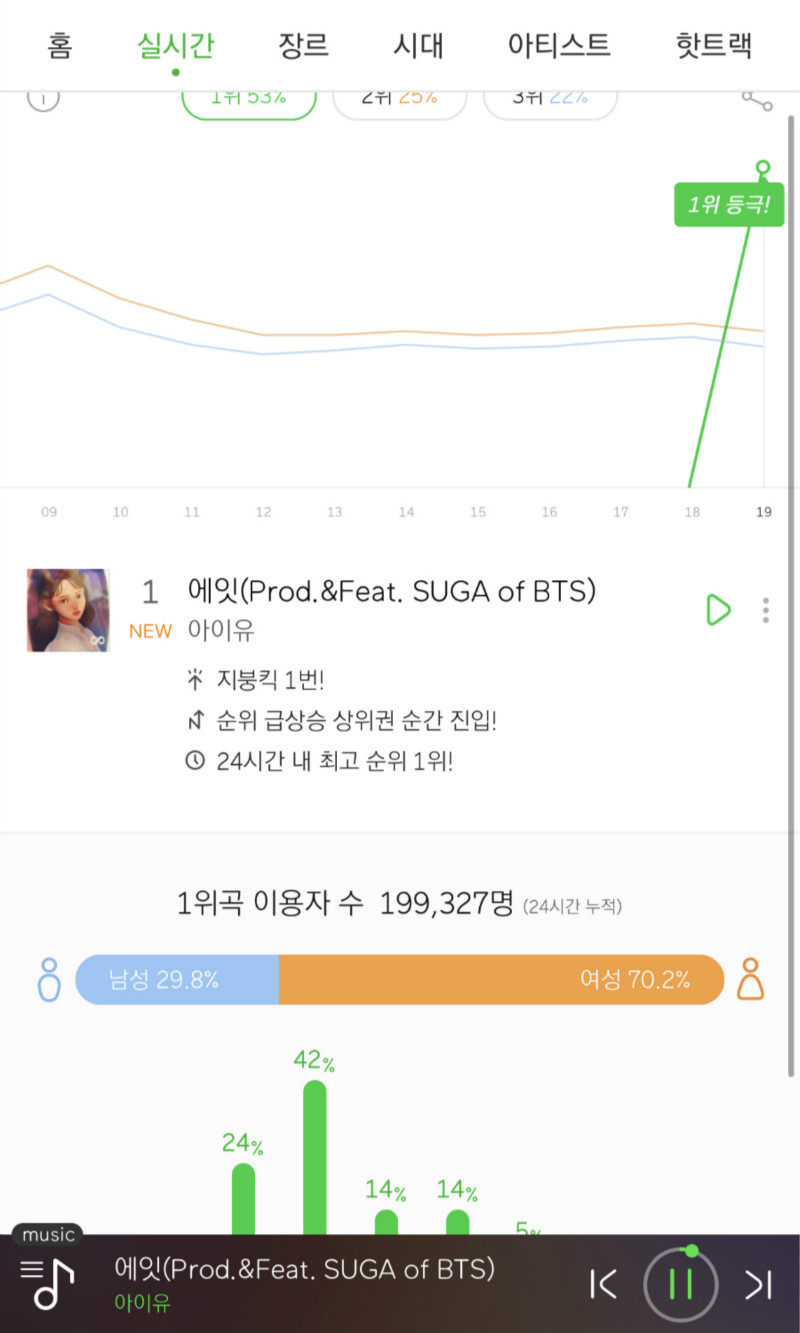Tap the 1위 등극! chart marker

[x=728, y=206]
